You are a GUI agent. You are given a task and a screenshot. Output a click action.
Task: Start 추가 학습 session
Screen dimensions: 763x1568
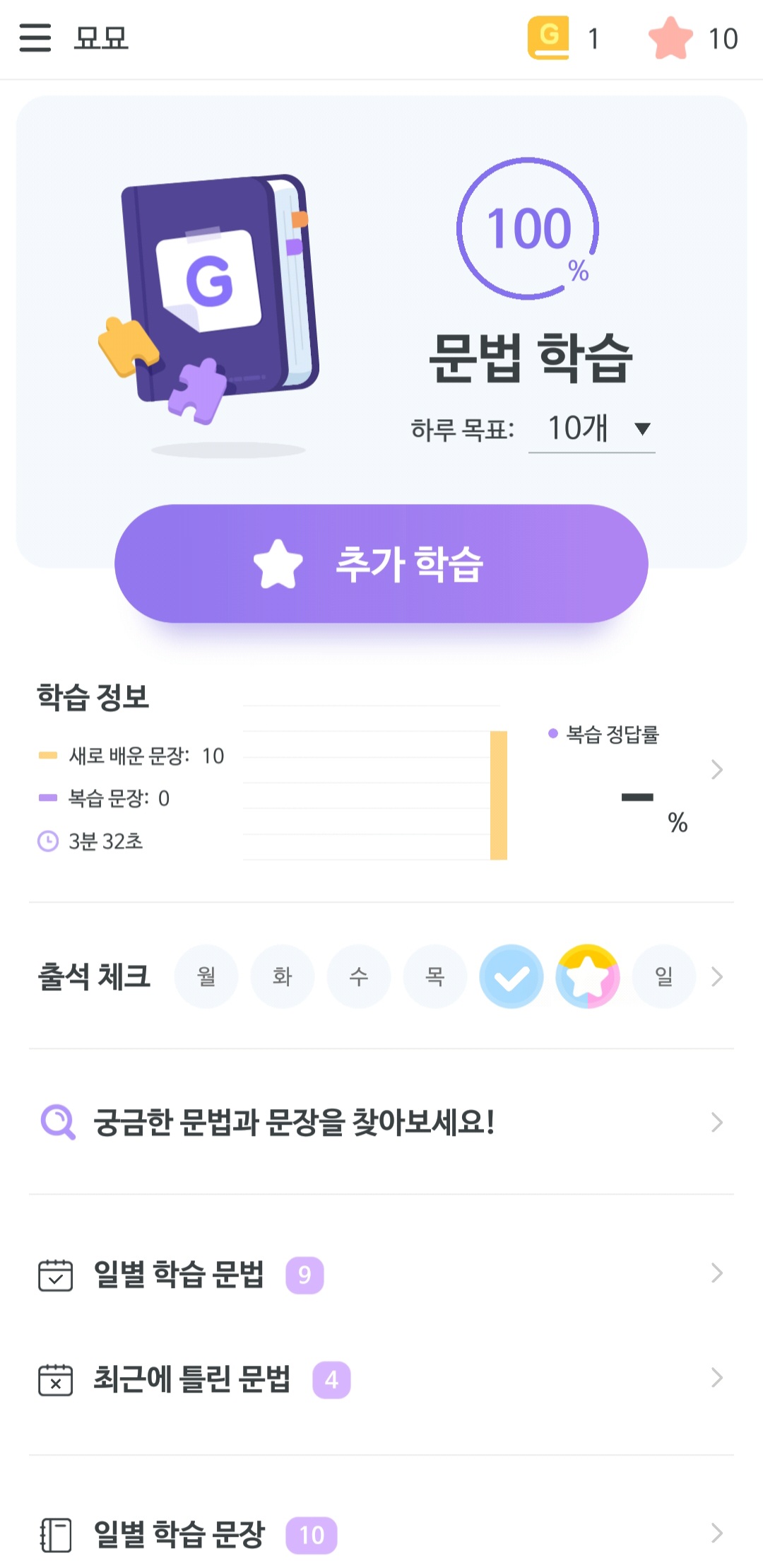381,563
